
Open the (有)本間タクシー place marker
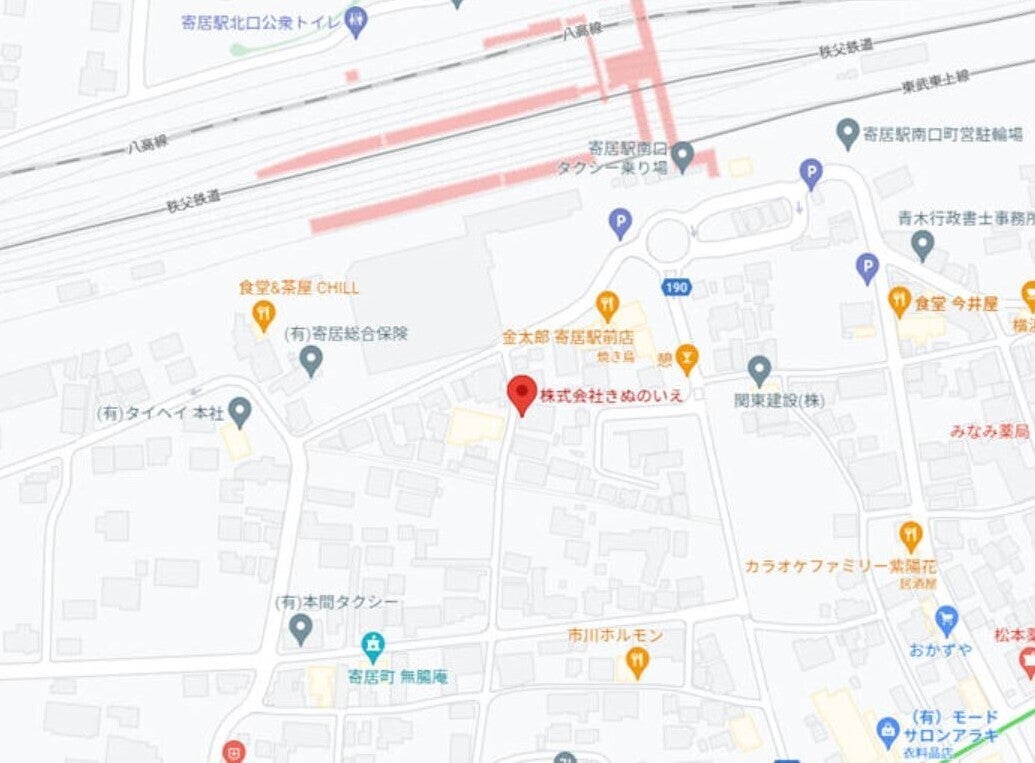[x=301, y=630]
